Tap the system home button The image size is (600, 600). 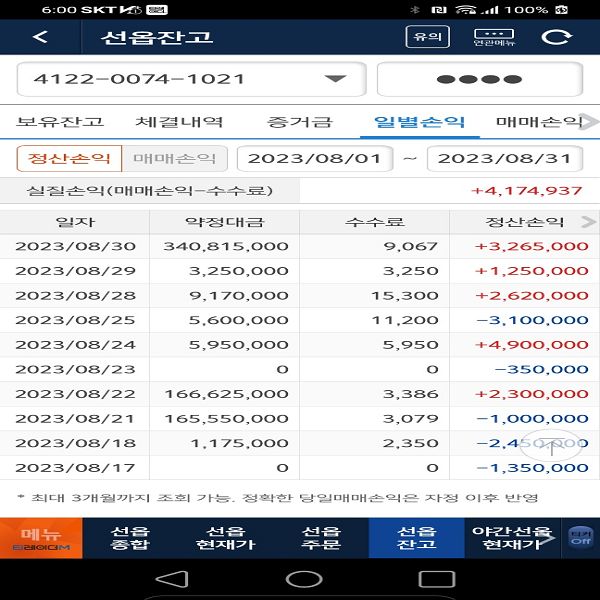coord(303,579)
